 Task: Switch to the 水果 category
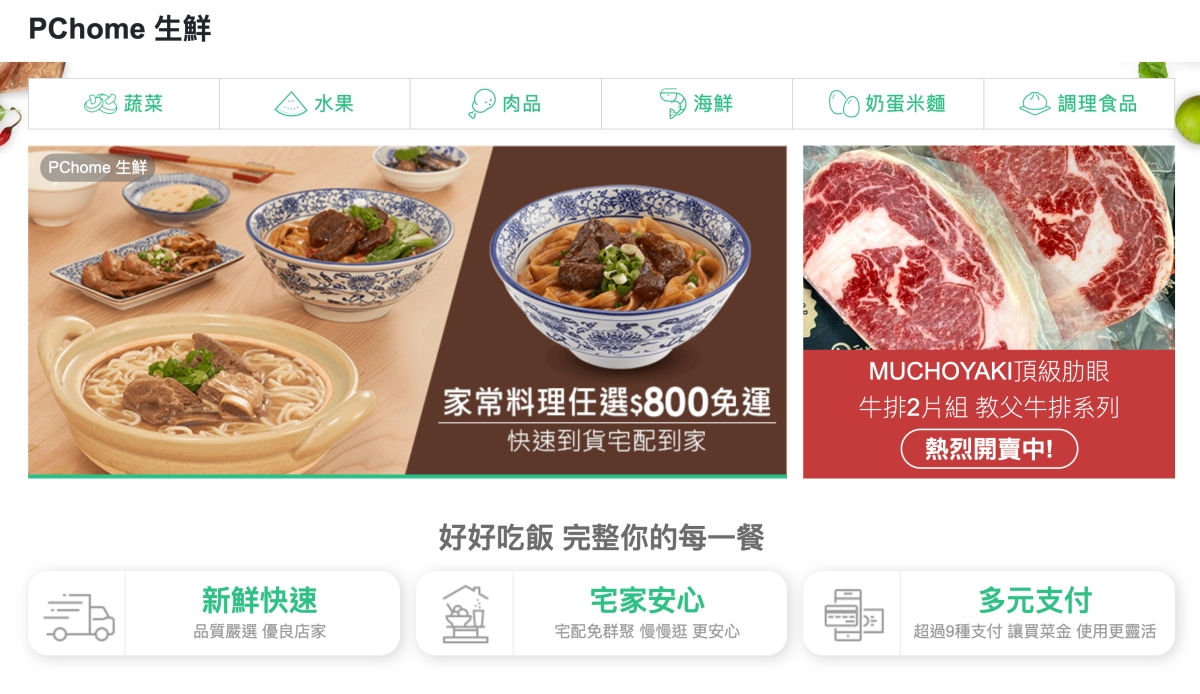[314, 104]
